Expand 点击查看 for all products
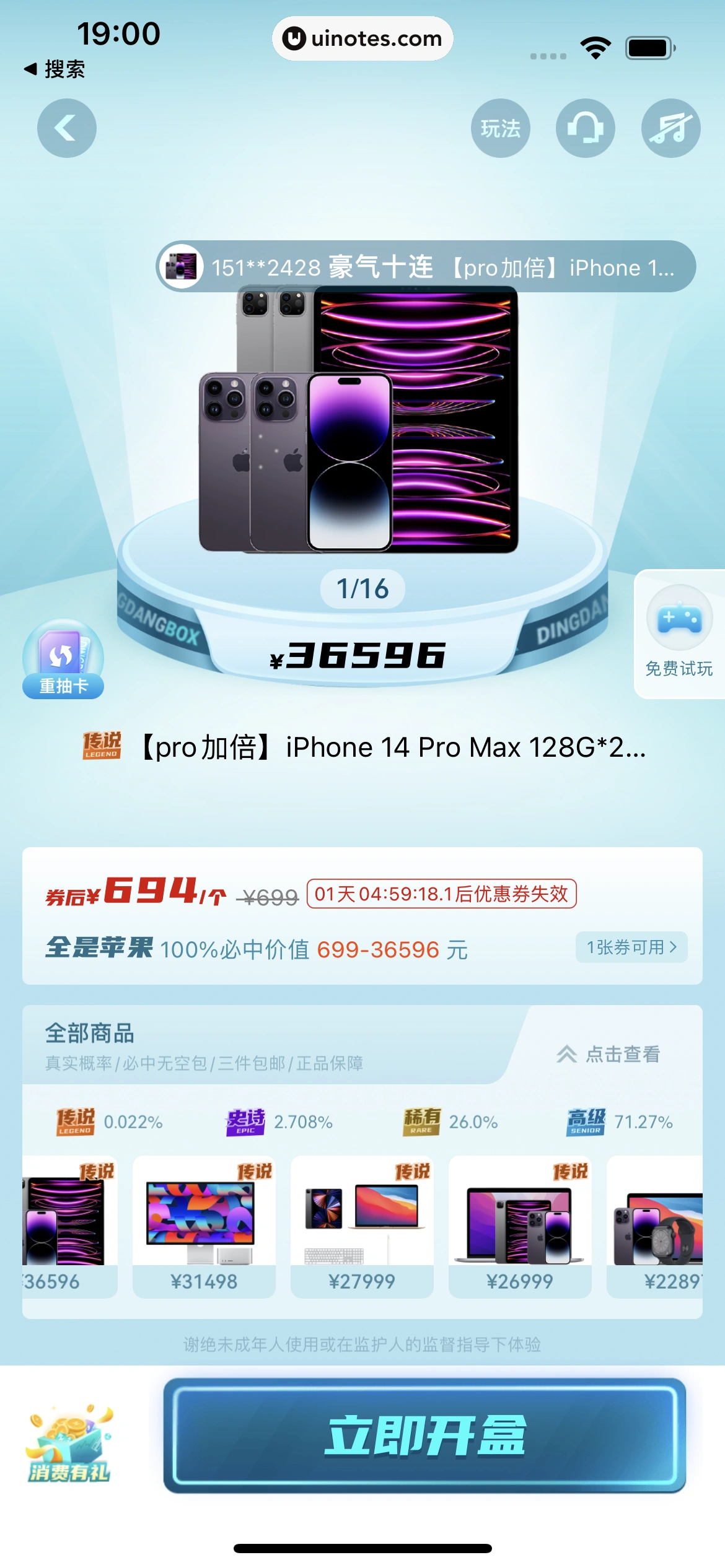The width and height of the screenshot is (725, 1568). tap(609, 1054)
